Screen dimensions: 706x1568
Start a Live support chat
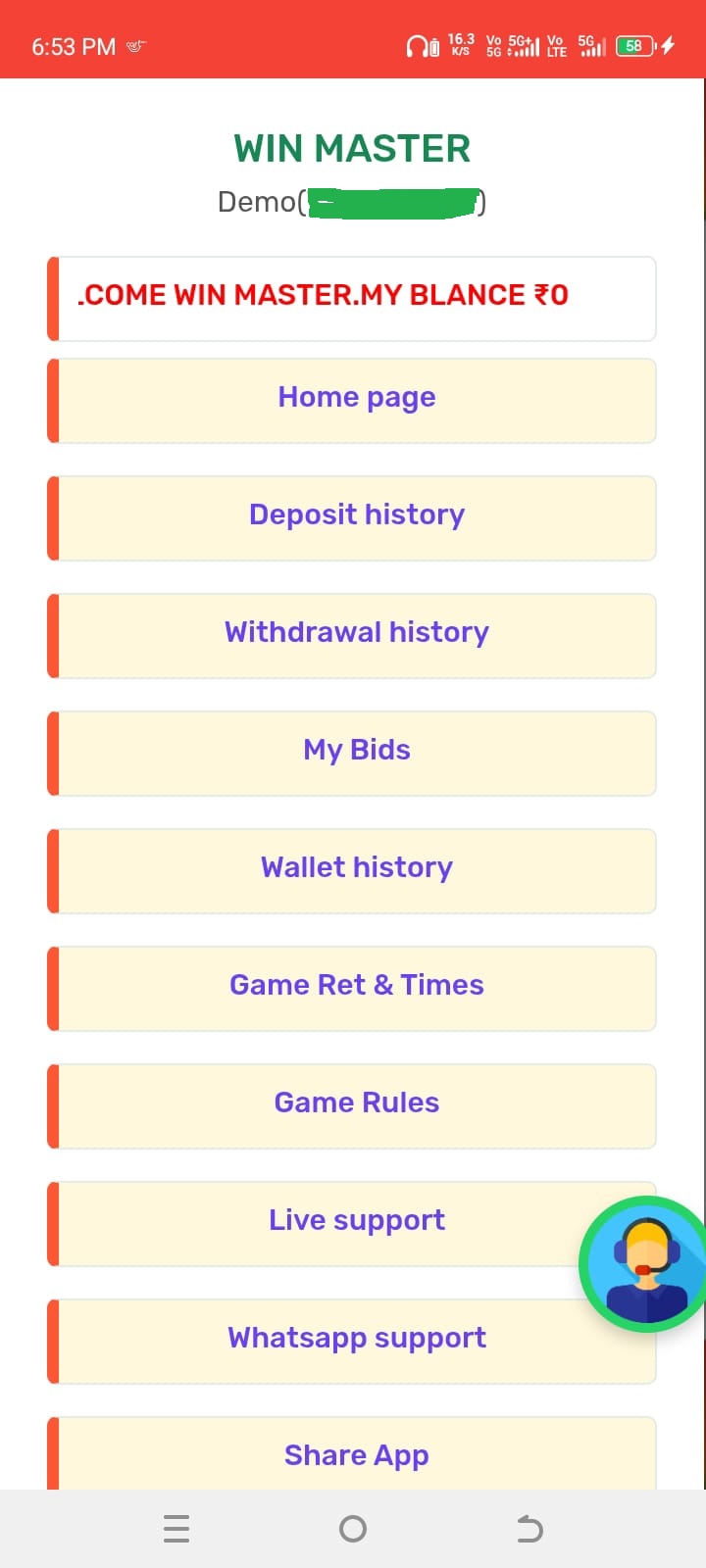pos(356,1221)
